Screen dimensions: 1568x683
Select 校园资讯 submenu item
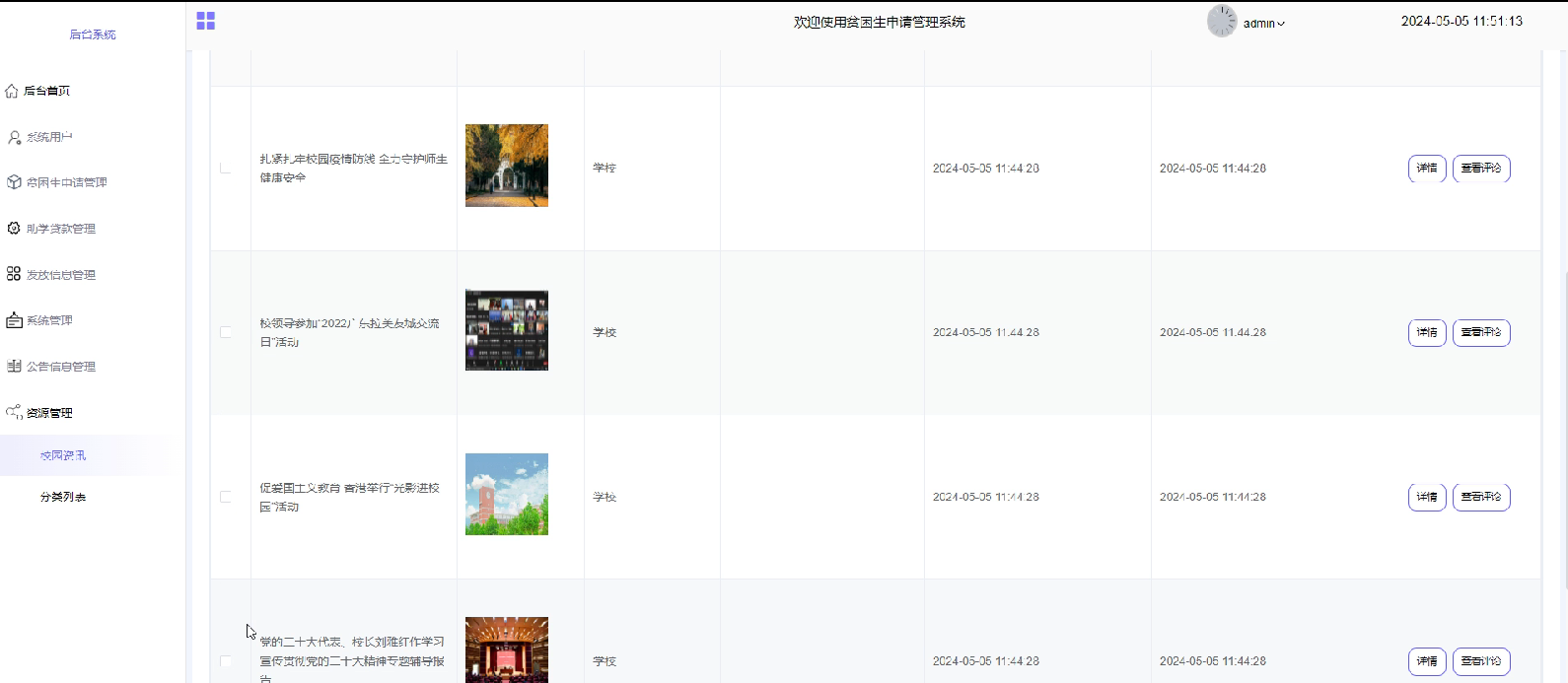click(63, 455)
